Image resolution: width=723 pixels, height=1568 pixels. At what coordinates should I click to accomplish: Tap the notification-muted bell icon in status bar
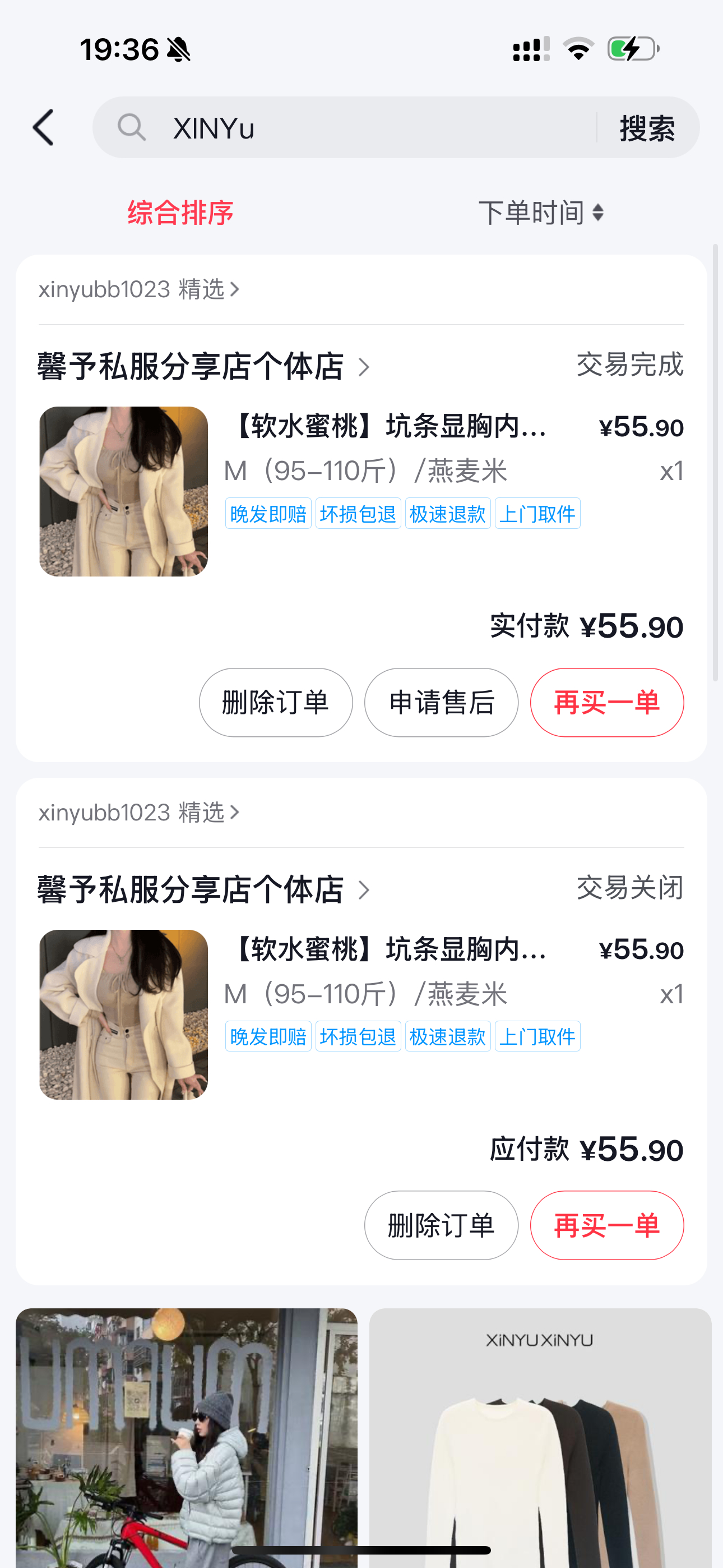point(179,49)
